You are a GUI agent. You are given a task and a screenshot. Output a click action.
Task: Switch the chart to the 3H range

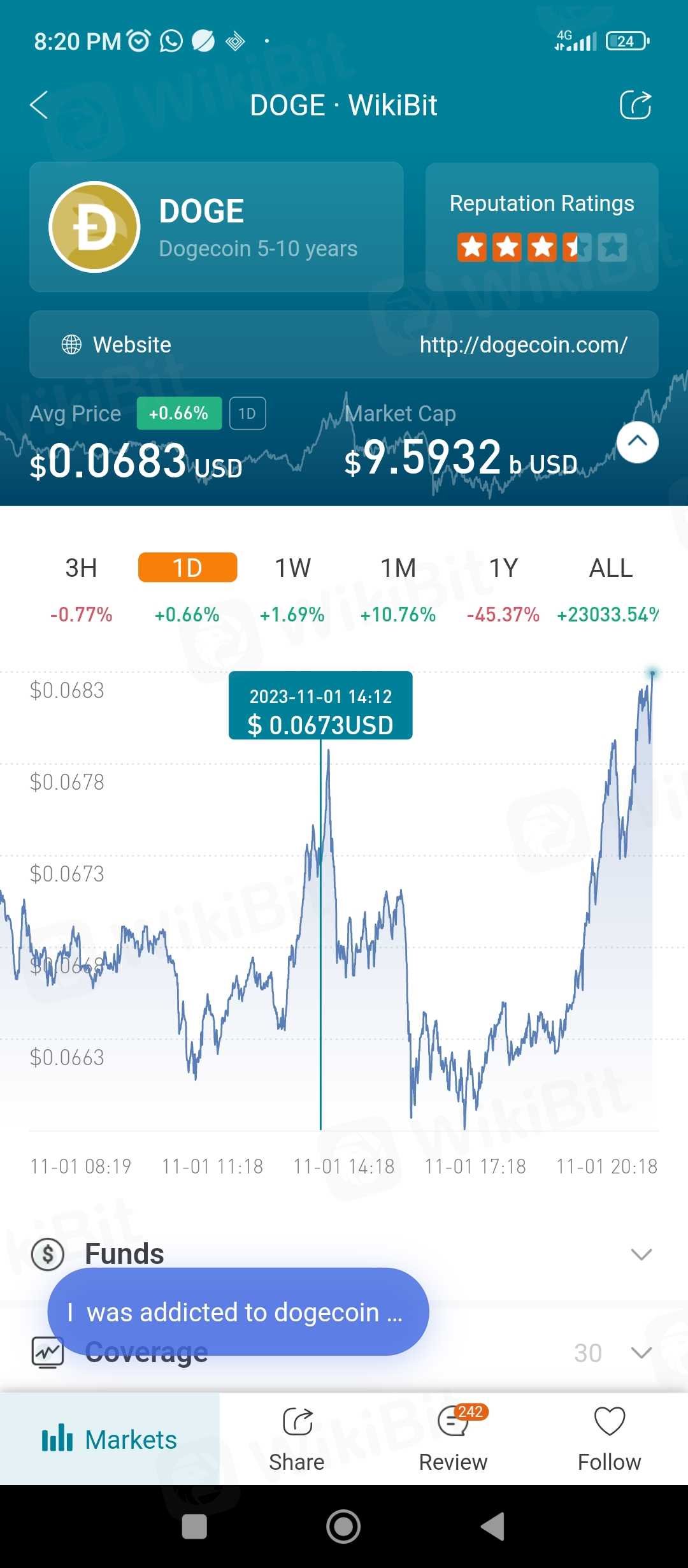tap(81, 568)
